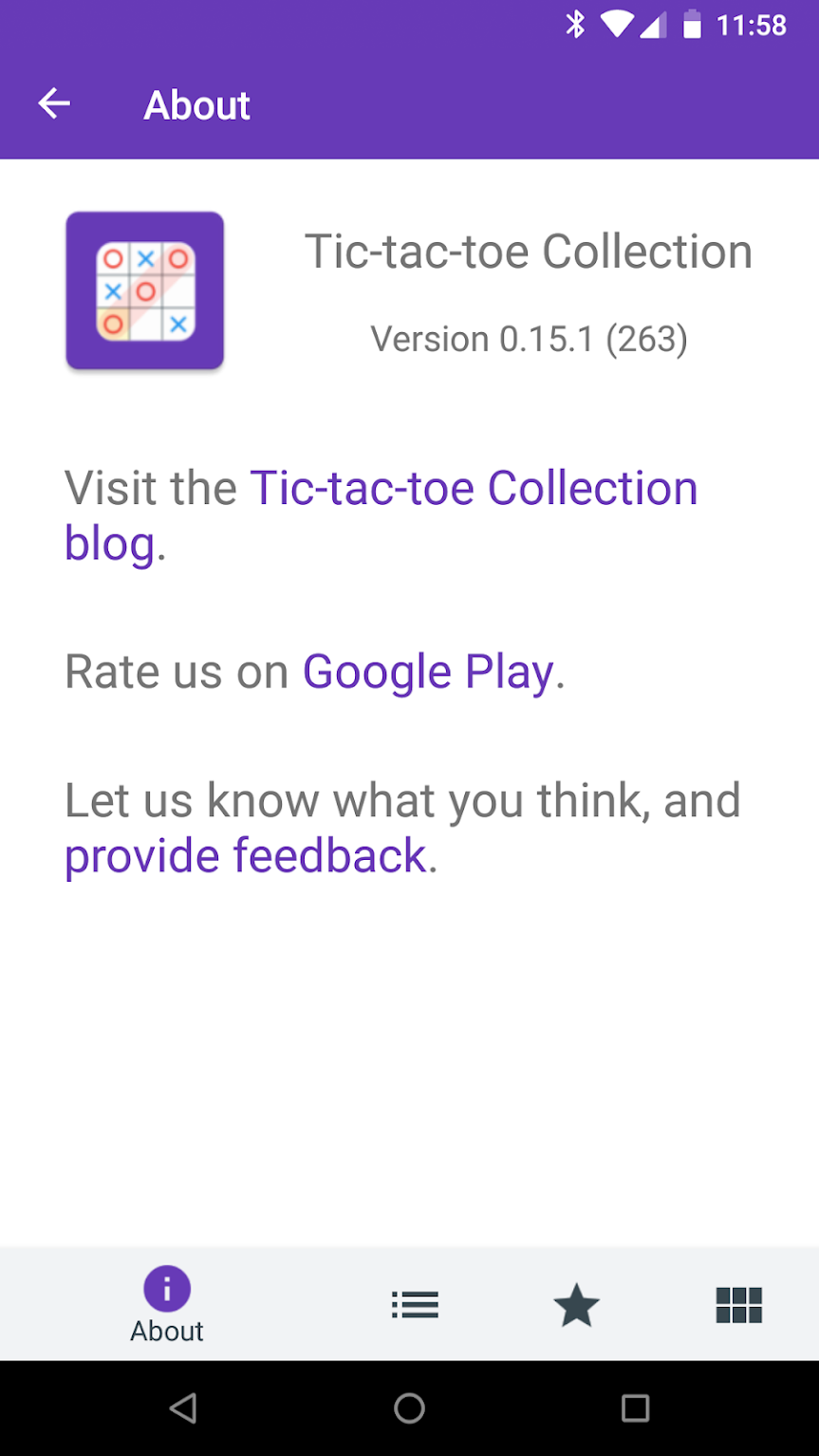Screen dimensions: 819x1456
Task: Tap the system home button
Action: click(409, 1408)
